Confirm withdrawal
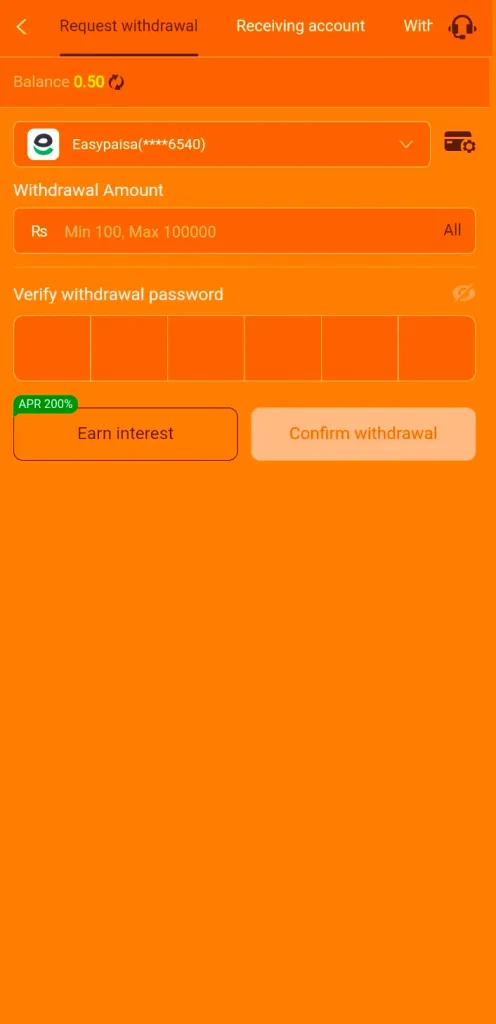Image resolution: width=496 pixels, height=1024 pixels. point(364,434)
